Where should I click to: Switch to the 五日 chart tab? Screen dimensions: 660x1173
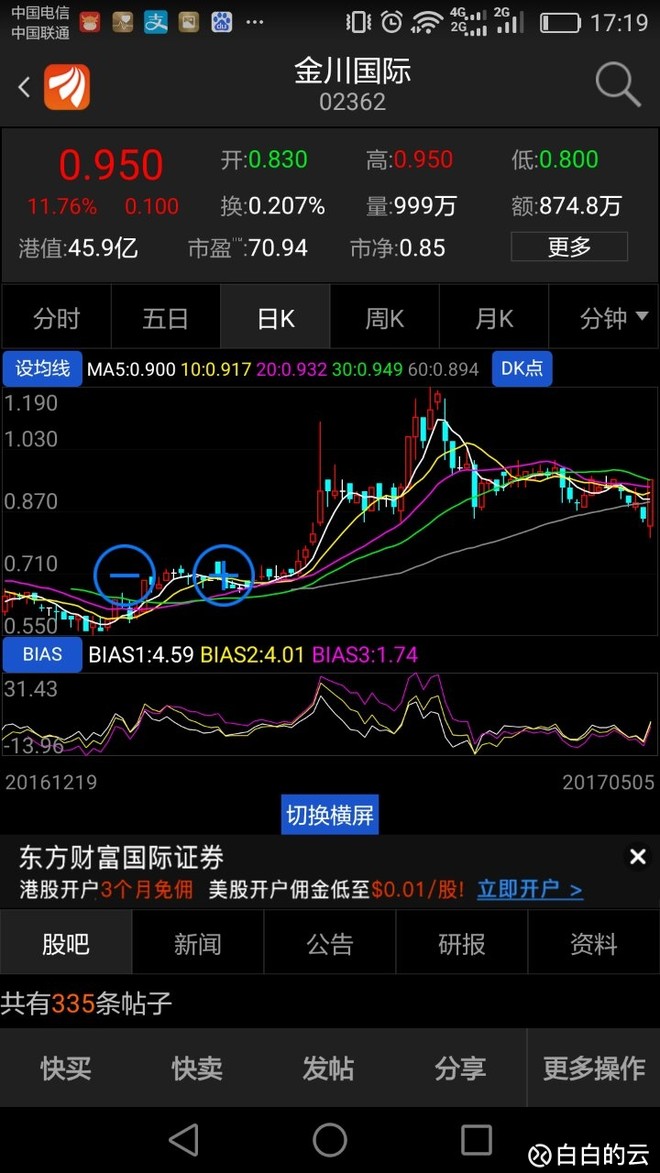(x=165, y=319)
